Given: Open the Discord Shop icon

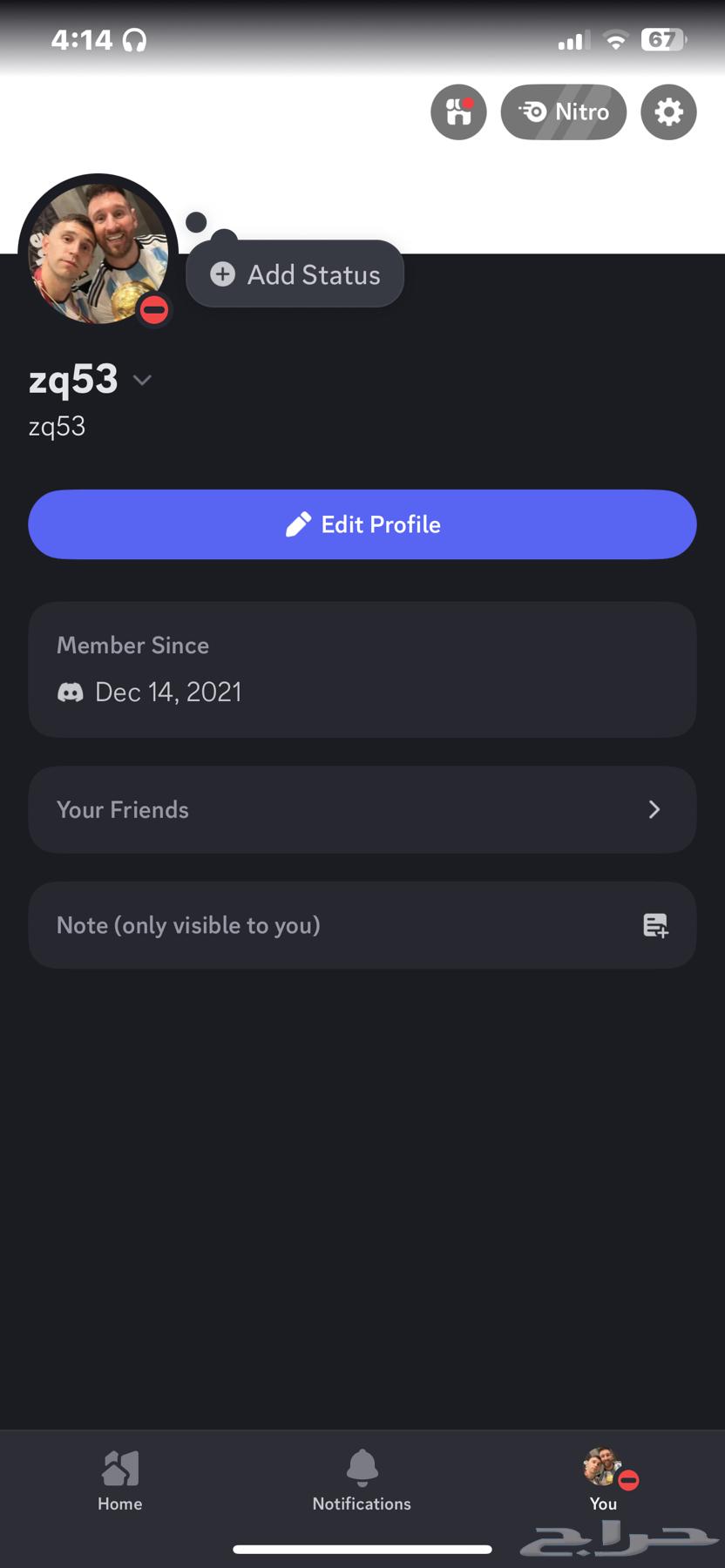Looking at the screenshot, I should [457, 112].
